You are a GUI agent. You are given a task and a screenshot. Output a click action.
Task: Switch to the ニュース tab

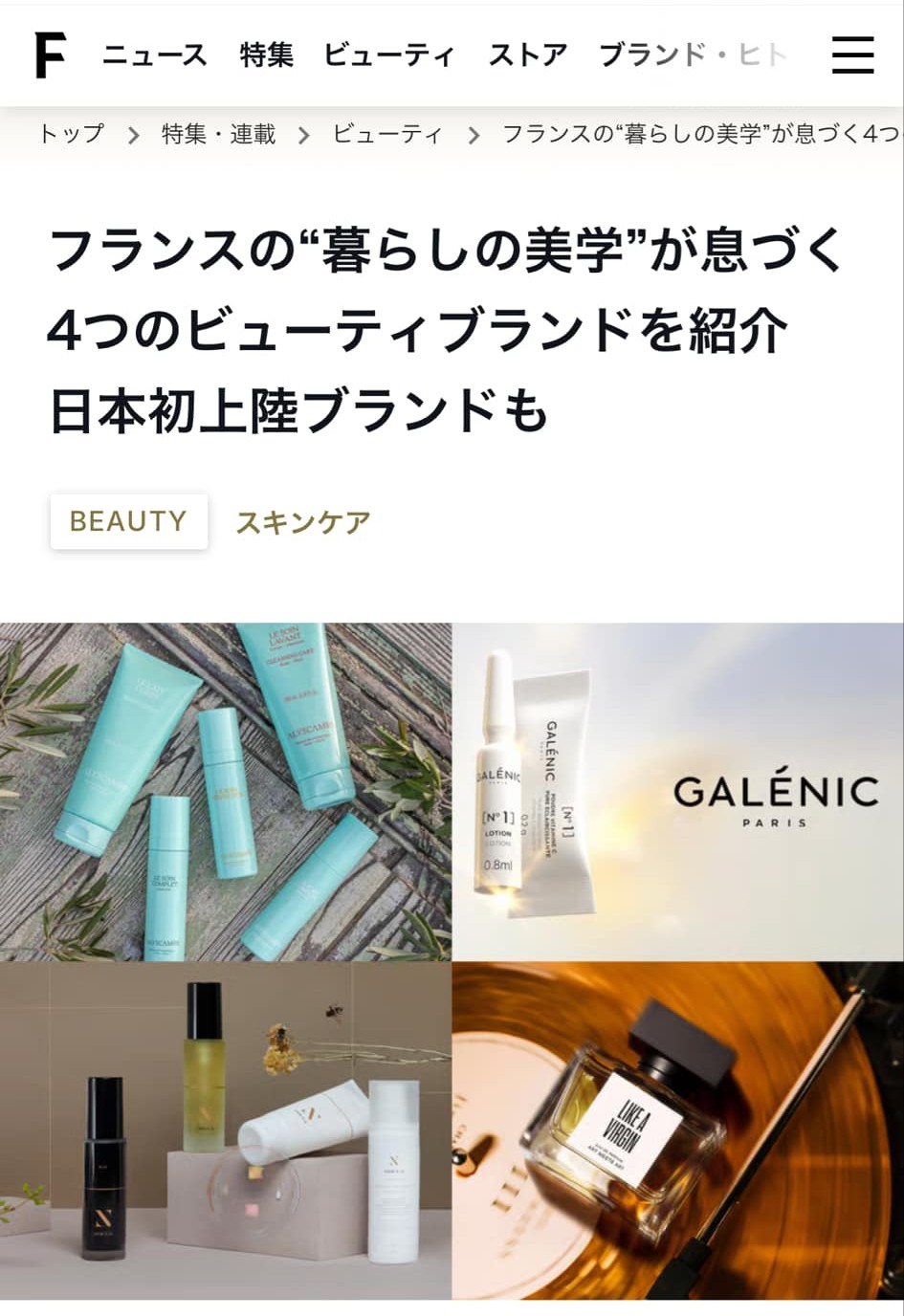pos(154,55)
